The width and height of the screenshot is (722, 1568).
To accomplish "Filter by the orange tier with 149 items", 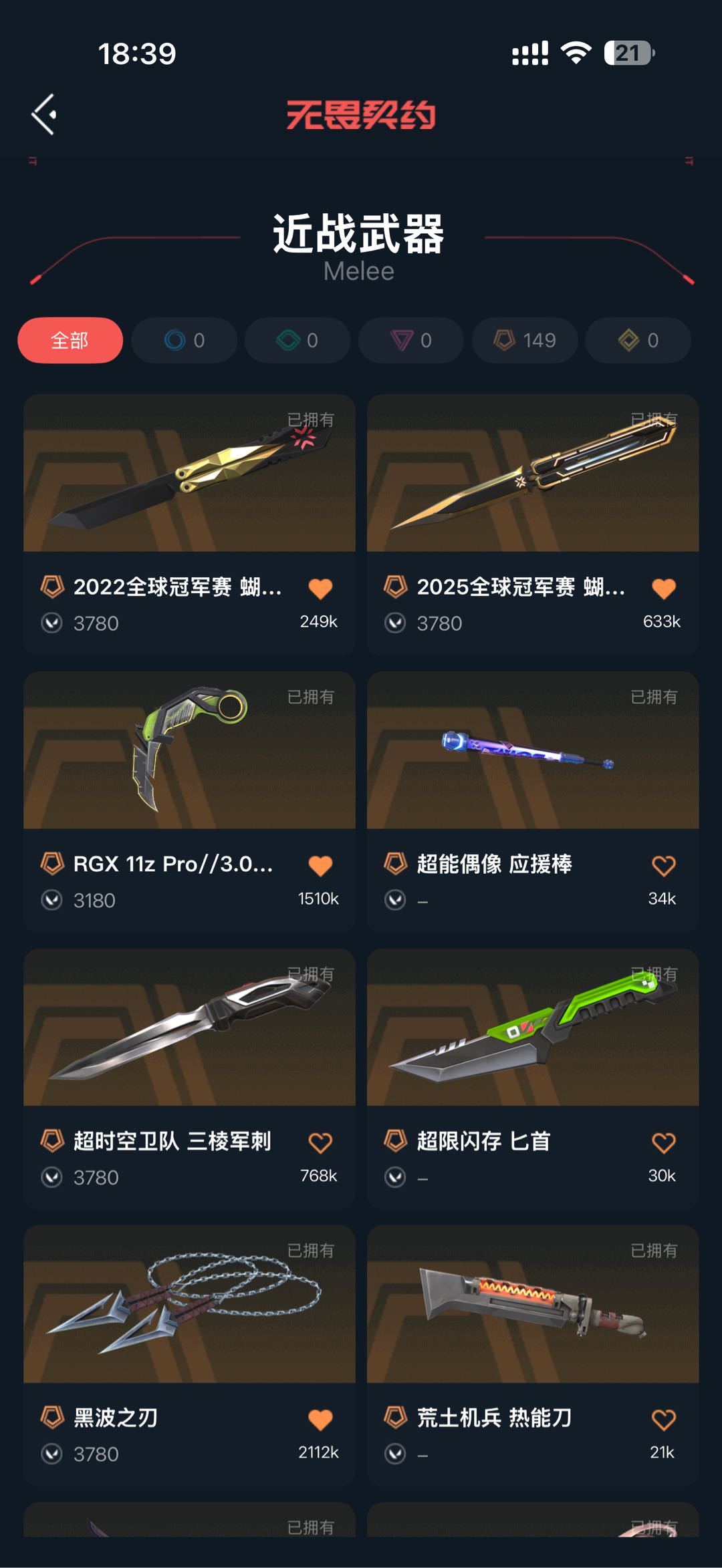I will [x=525, y=340].
